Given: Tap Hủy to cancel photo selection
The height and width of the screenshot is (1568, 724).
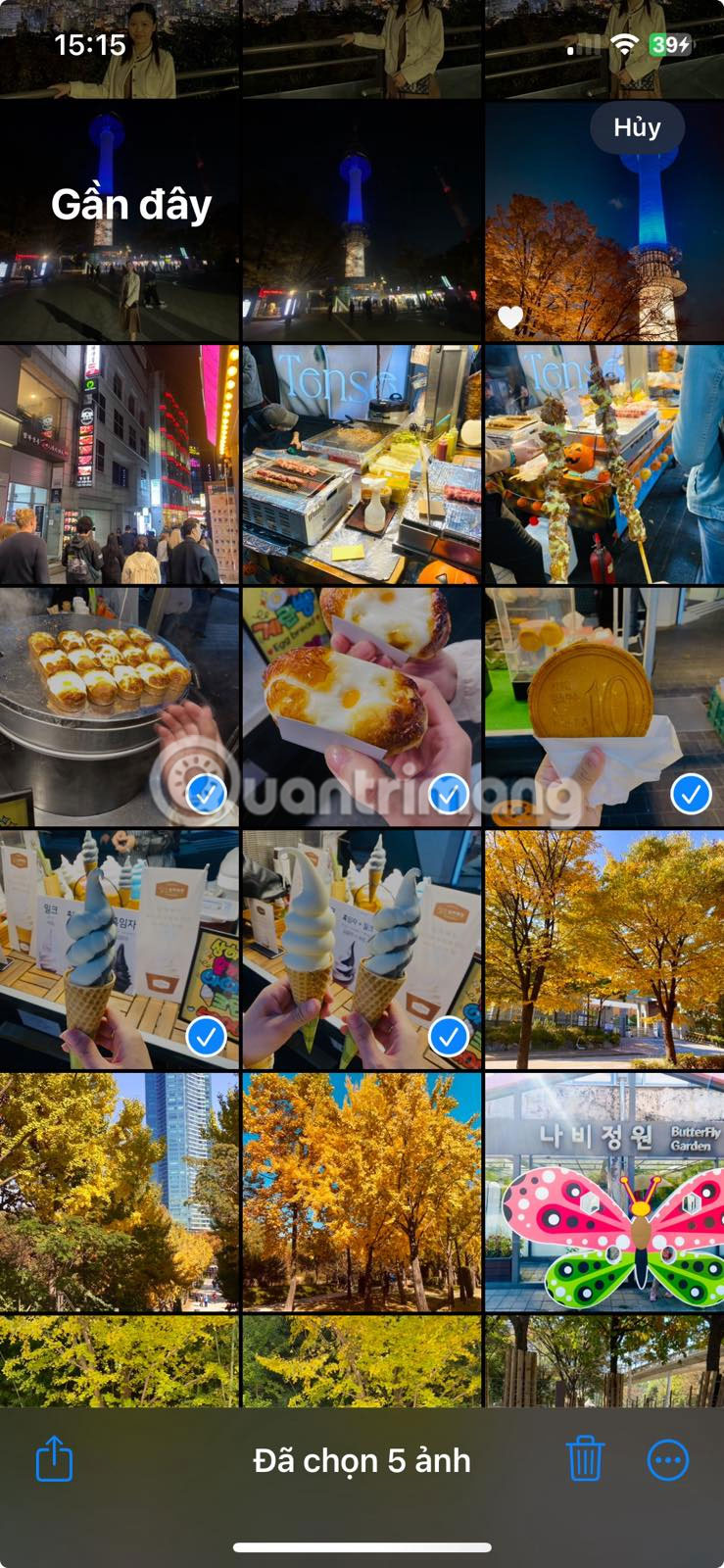Looking at the screenshot, I should [637, 127].
